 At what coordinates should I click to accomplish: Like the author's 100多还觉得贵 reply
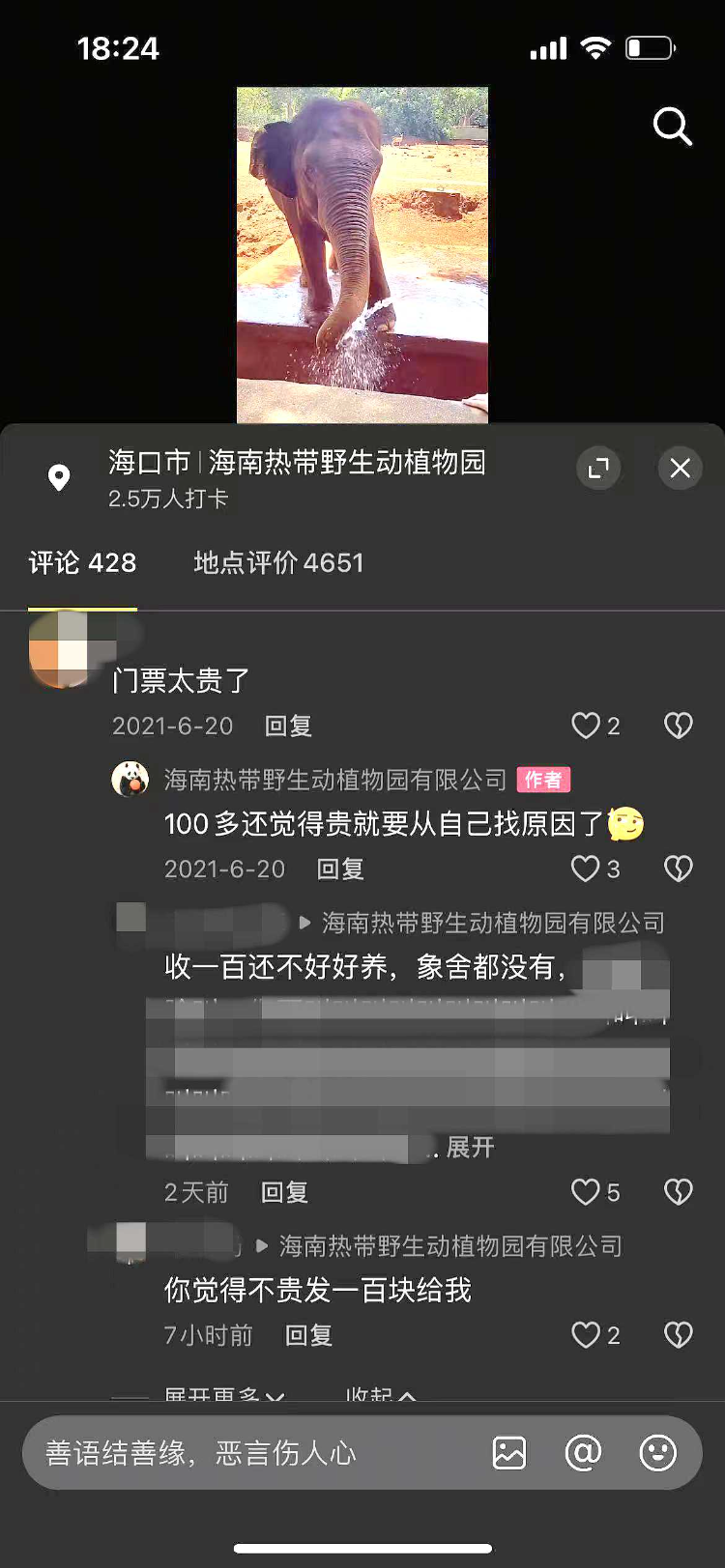pyautogui.click(x=587, y=869)
